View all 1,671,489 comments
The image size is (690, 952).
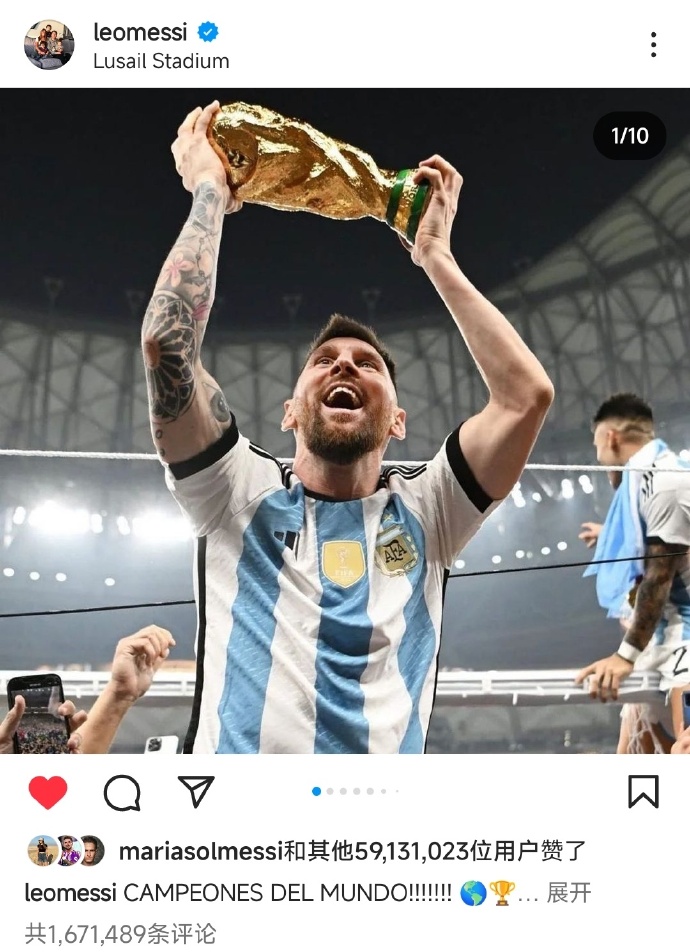click(120, 934)
